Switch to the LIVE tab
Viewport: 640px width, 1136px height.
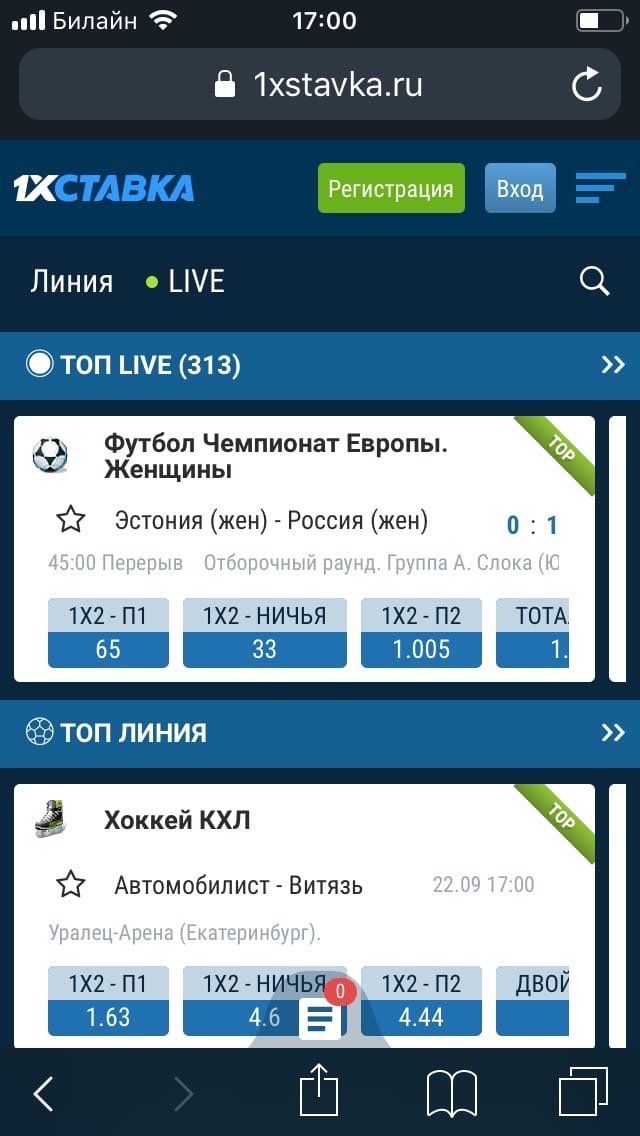point(186,282)
